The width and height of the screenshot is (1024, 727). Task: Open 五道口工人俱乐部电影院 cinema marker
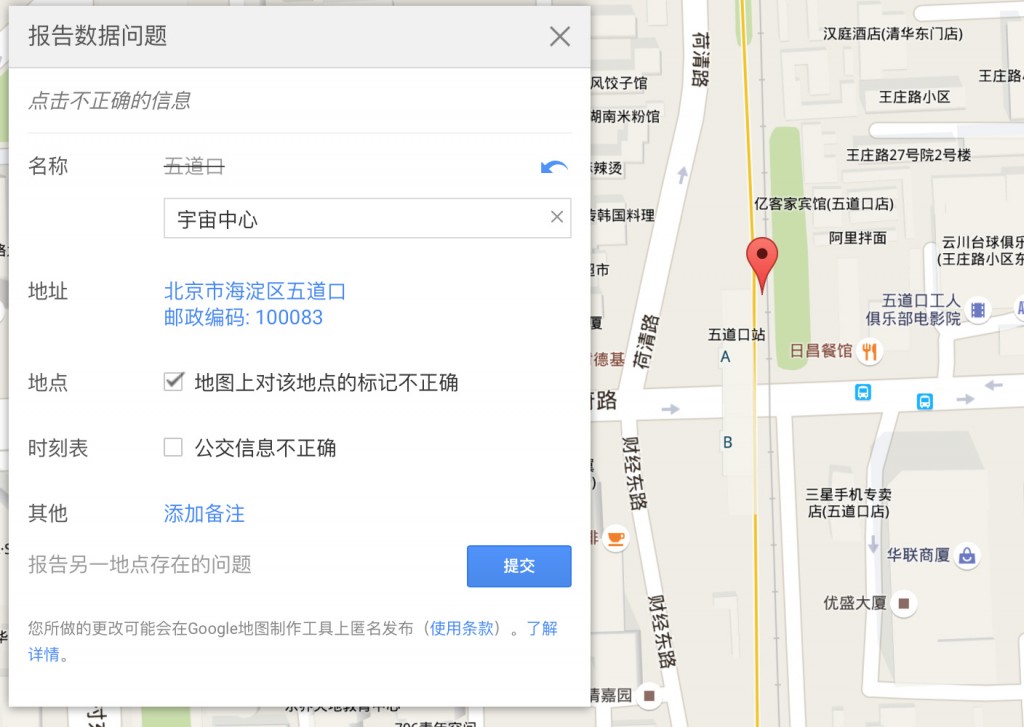[x=978, y=310]
